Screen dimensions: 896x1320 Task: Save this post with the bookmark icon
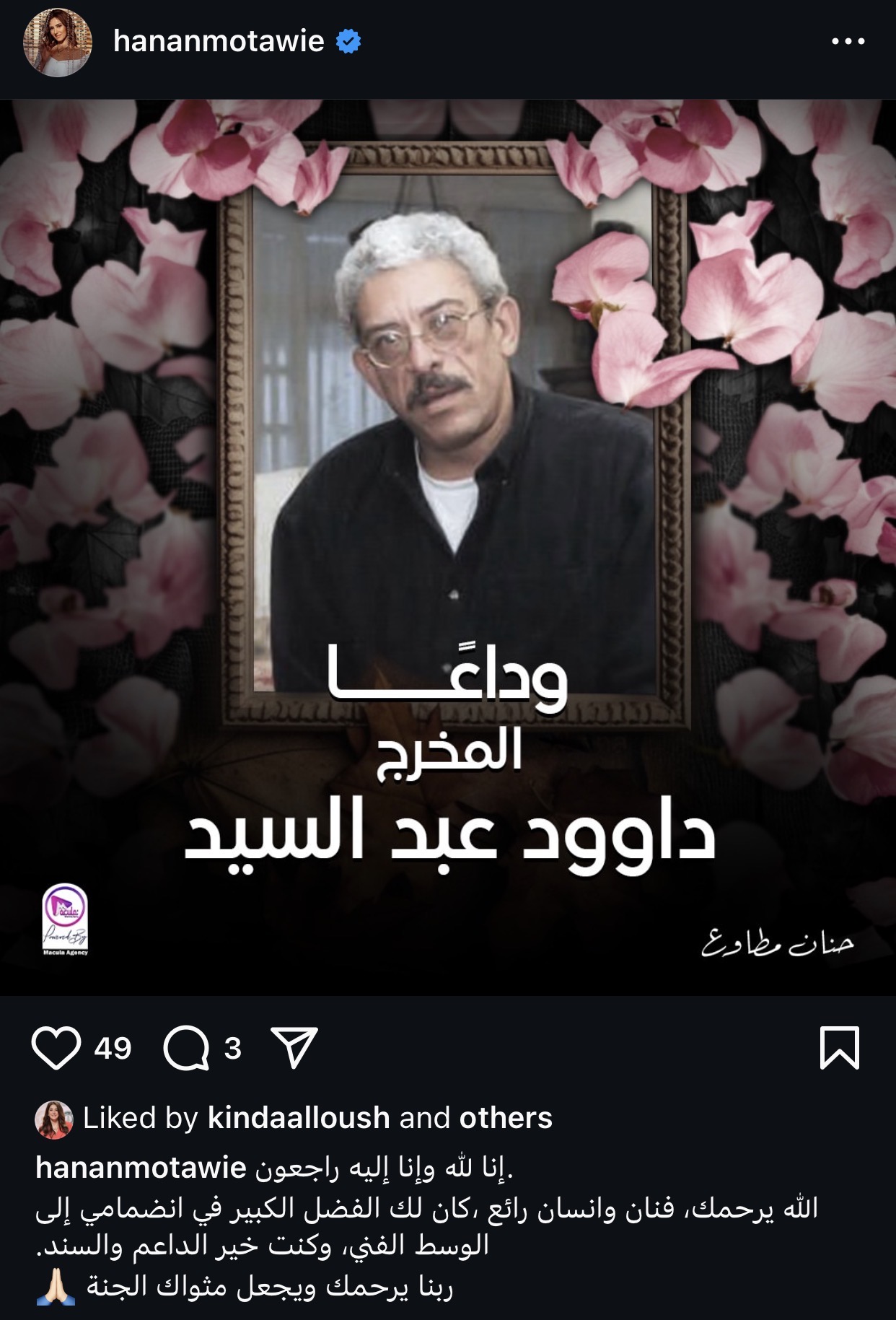[x=840, y=1047]
